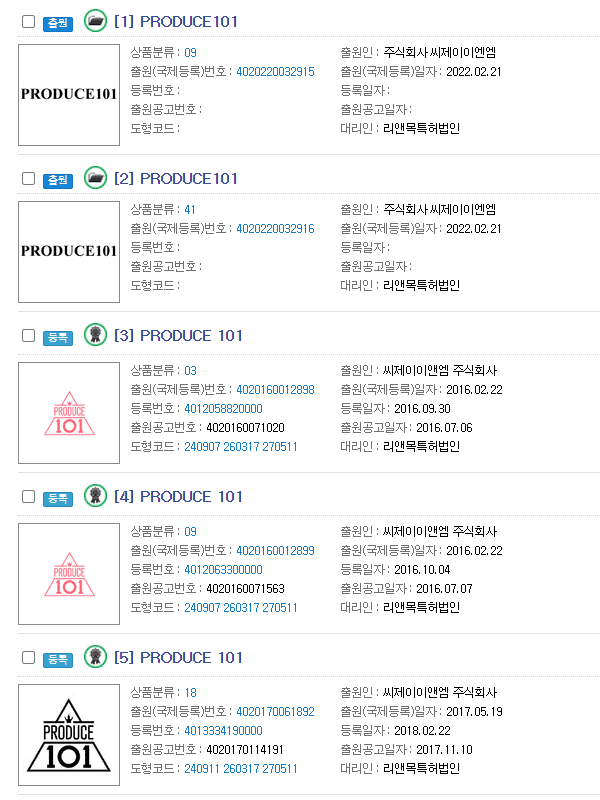
Task: Check the box for result [1] PRODUCE101
Action: tap(29, 21)
